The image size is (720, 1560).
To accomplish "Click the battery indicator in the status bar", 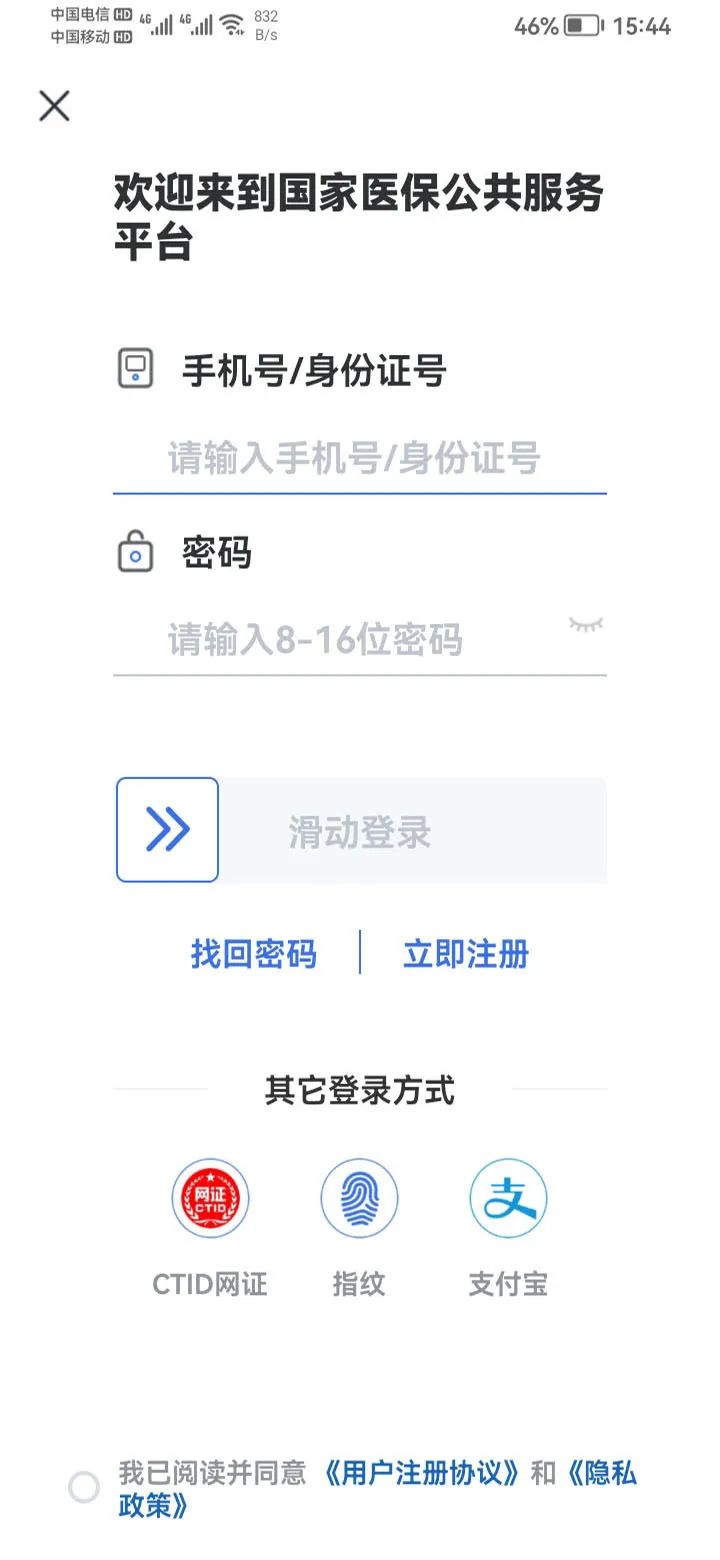I will tap(580, 27).
